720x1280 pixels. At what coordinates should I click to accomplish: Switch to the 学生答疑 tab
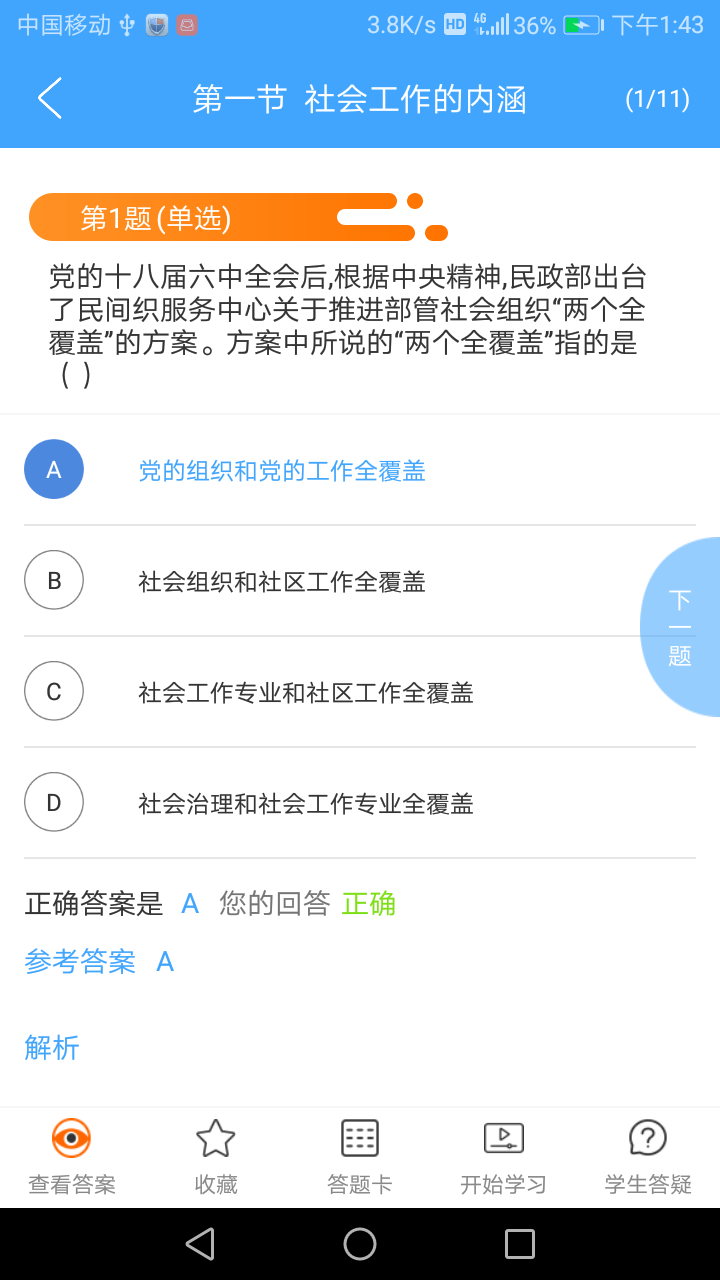[x=647, y=1155]
